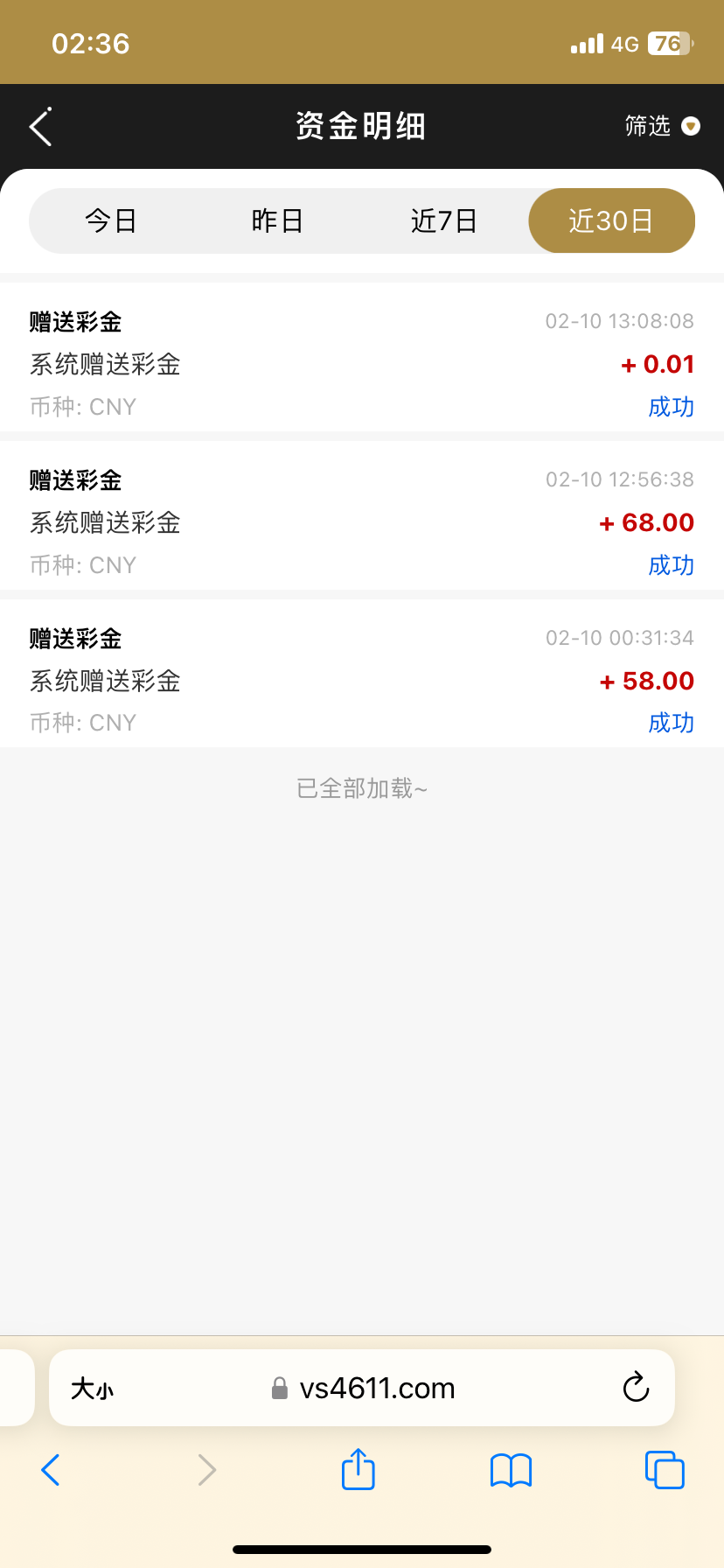The height and width of the screenshot is (1568, 724).
Task: Tap the grayed-out forward navigation arrow
Action: (x=206, y=1469)
